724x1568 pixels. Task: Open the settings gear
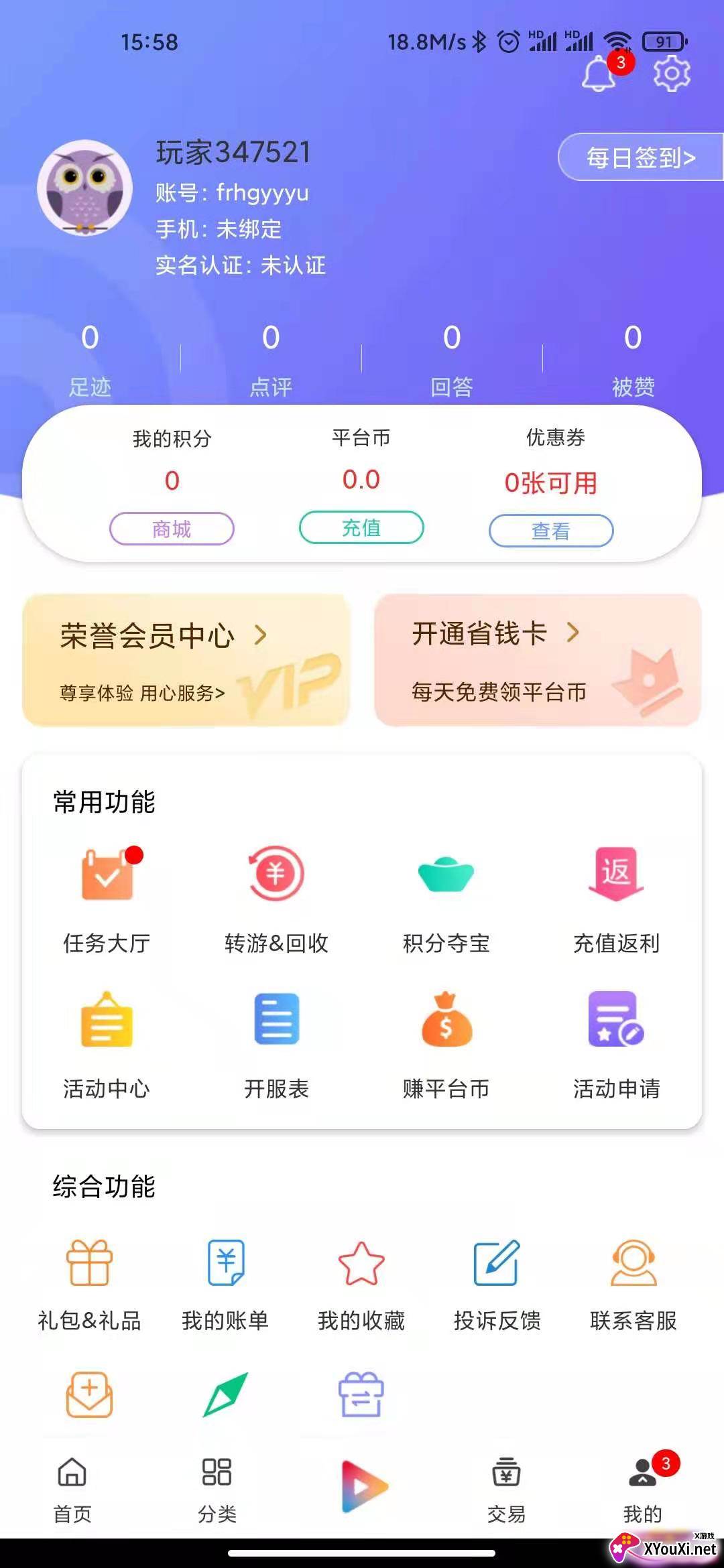point(671,74)
